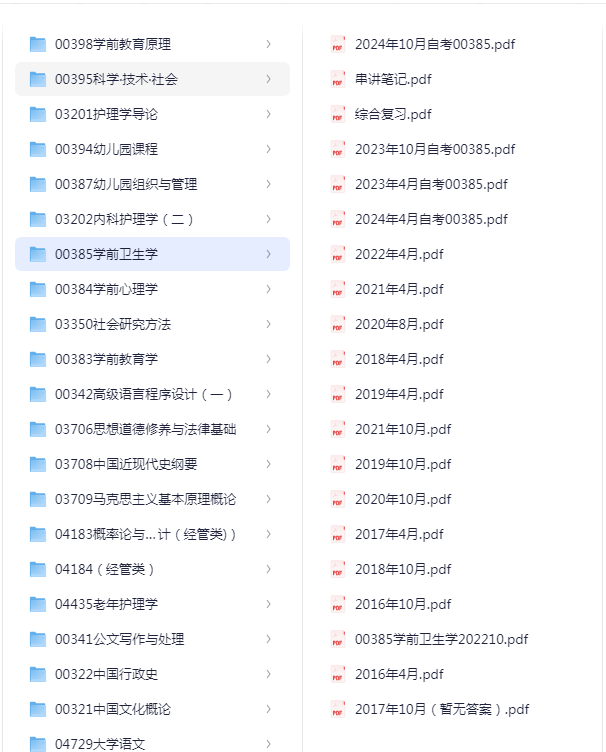Screen dimensions: 606x752
Task: Open the 00321中国文化概论 folder
Action: click(x=152, y=709)
